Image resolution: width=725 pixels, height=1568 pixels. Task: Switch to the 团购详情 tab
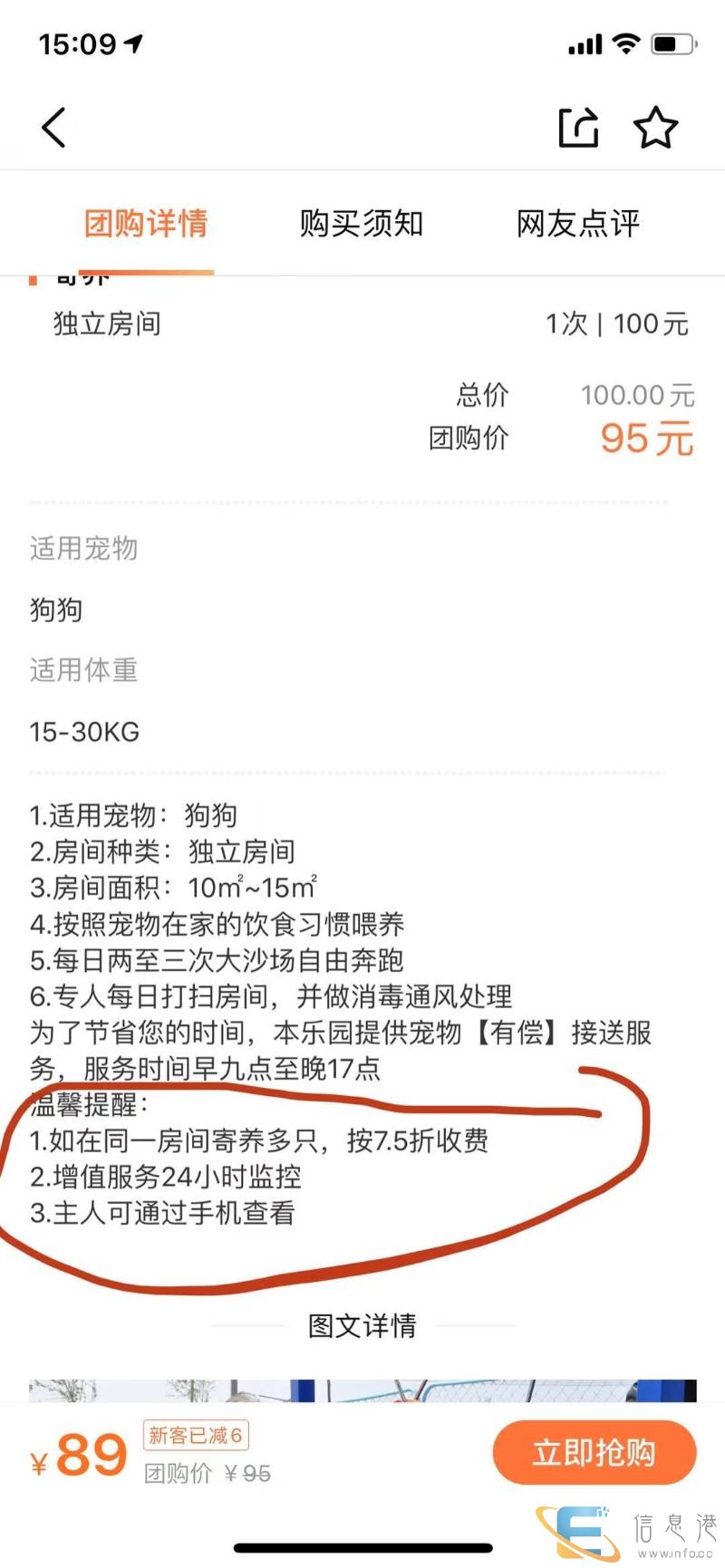[146, 224]
